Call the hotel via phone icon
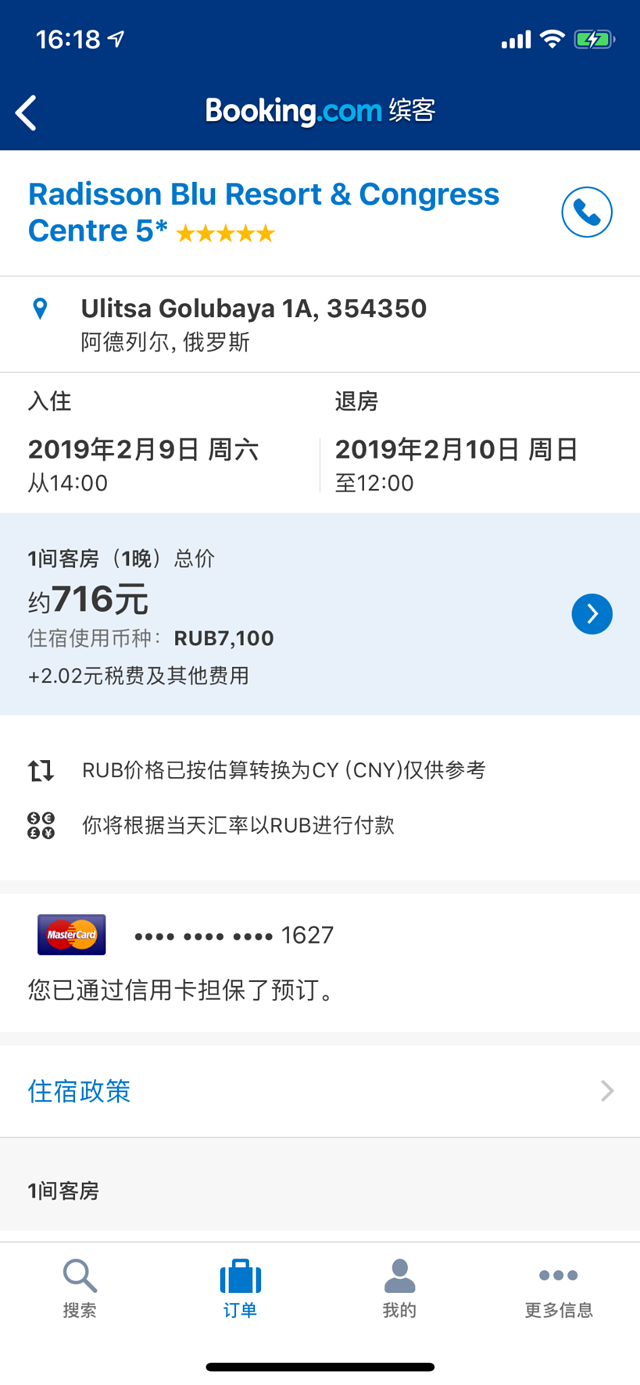640x1385 pixels. point(587,212)
